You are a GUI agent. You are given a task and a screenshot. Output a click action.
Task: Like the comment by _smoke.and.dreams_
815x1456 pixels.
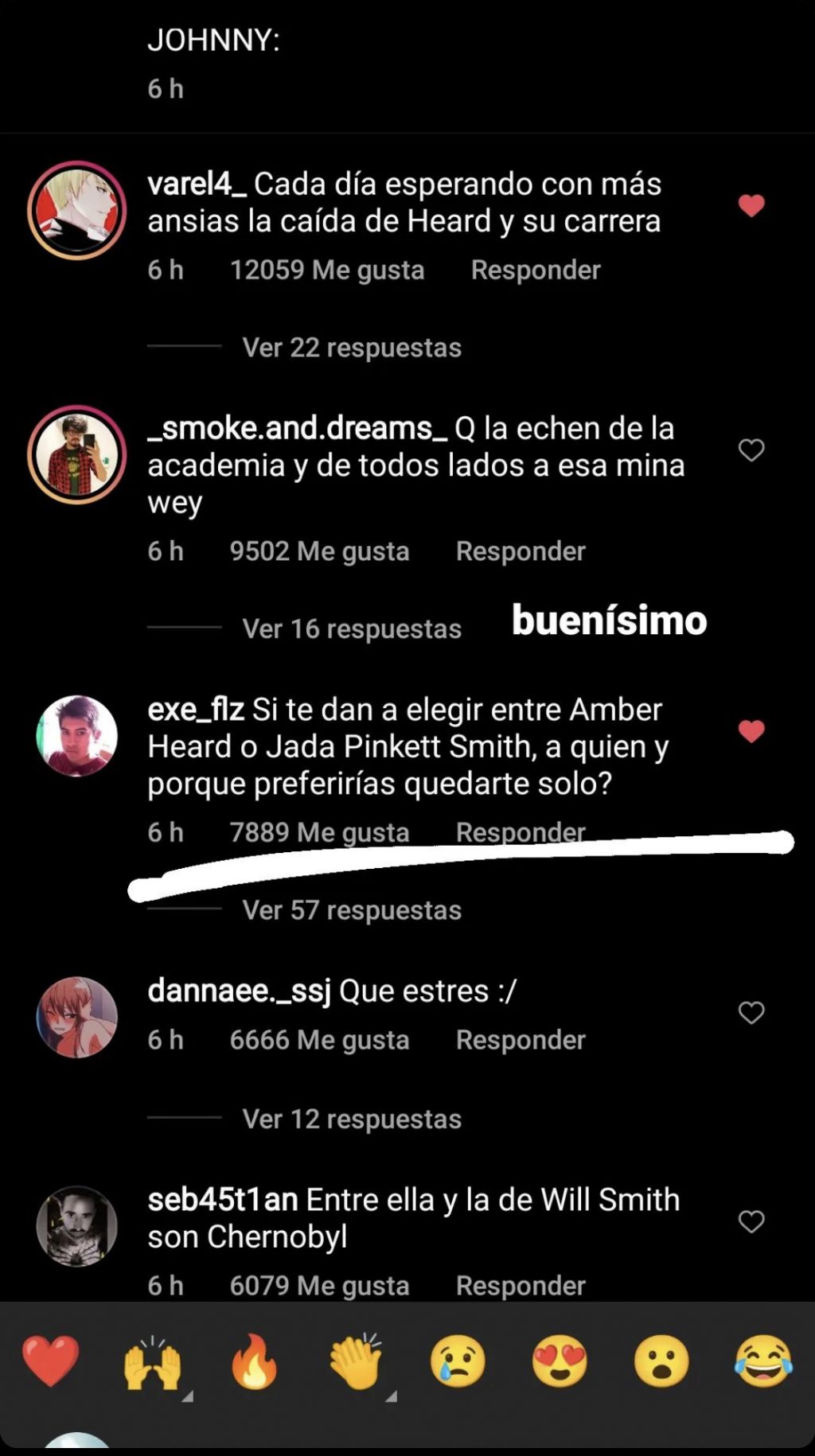(x=751, y=450)
